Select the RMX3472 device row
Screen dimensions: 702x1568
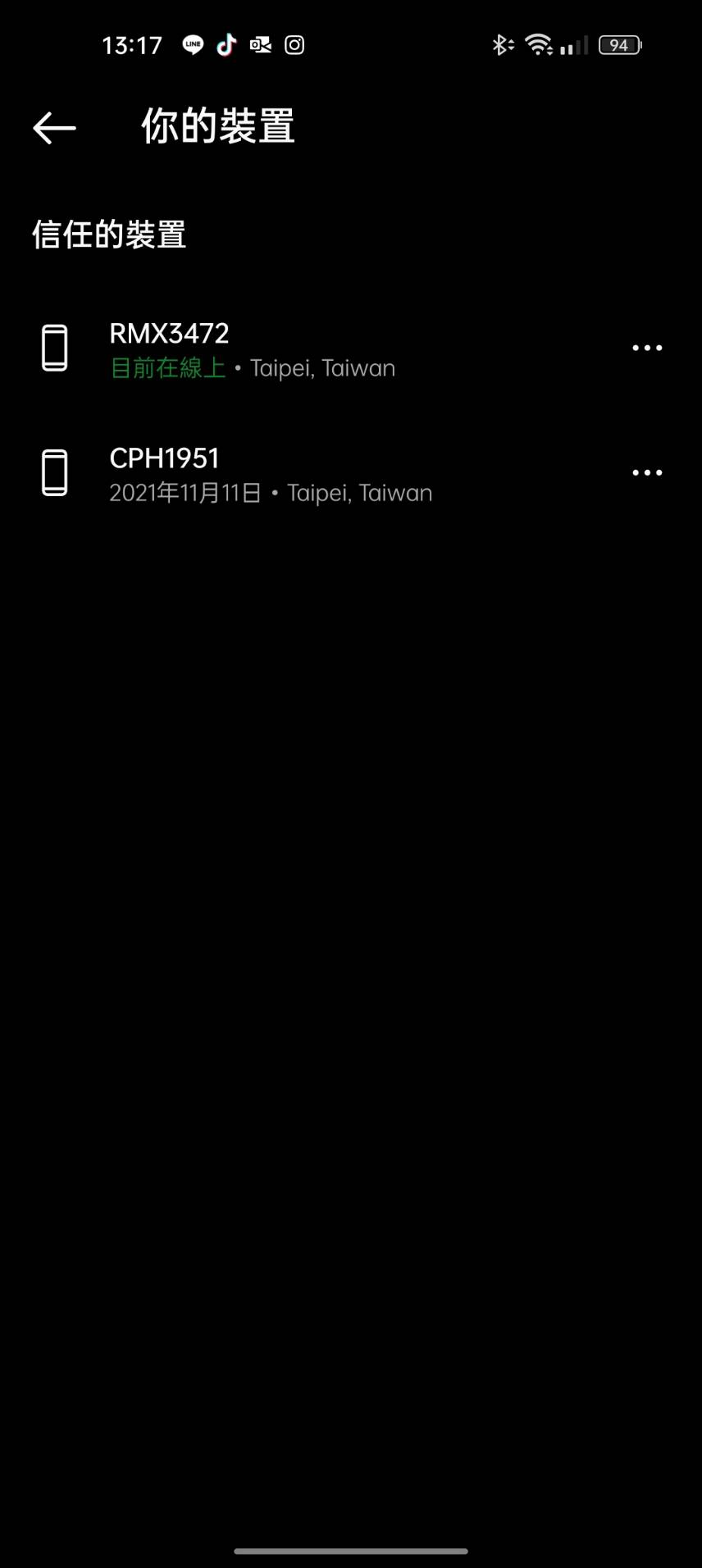[x=351, y=349]
